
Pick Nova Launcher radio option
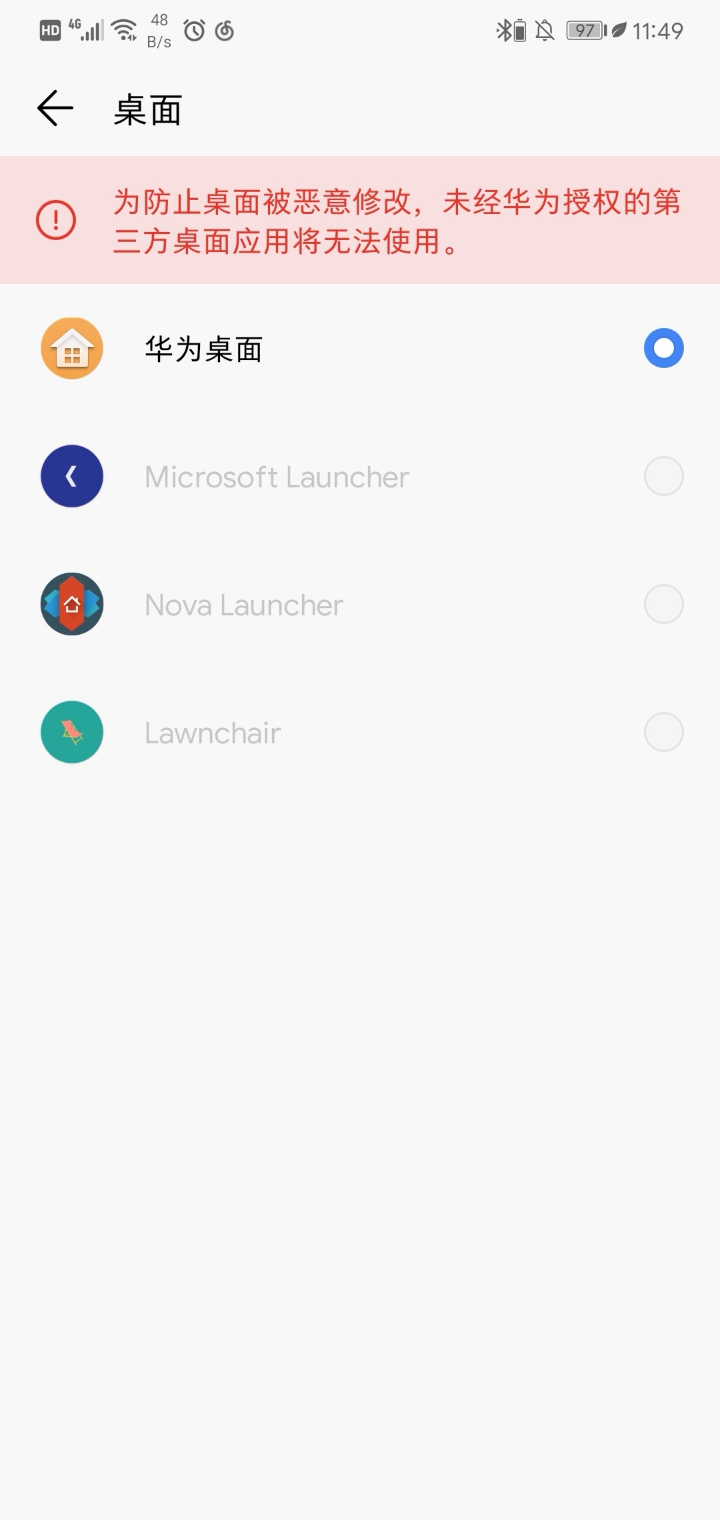click(x=663, y=604)
